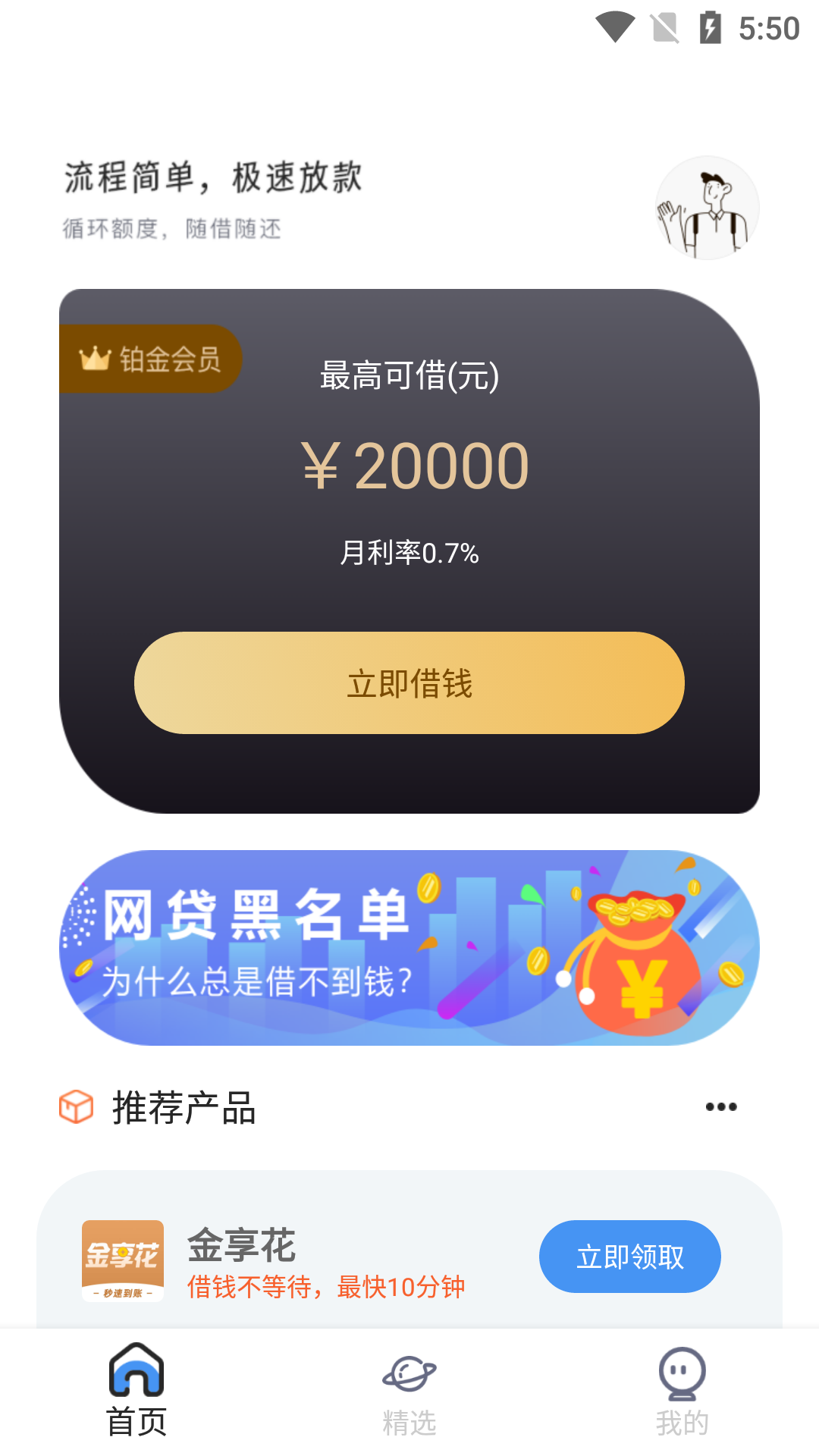The width and height of the screenshot is (819, 1456).
Task: Switch to the 精选 tab
Action: click(x=409, y=1394)
